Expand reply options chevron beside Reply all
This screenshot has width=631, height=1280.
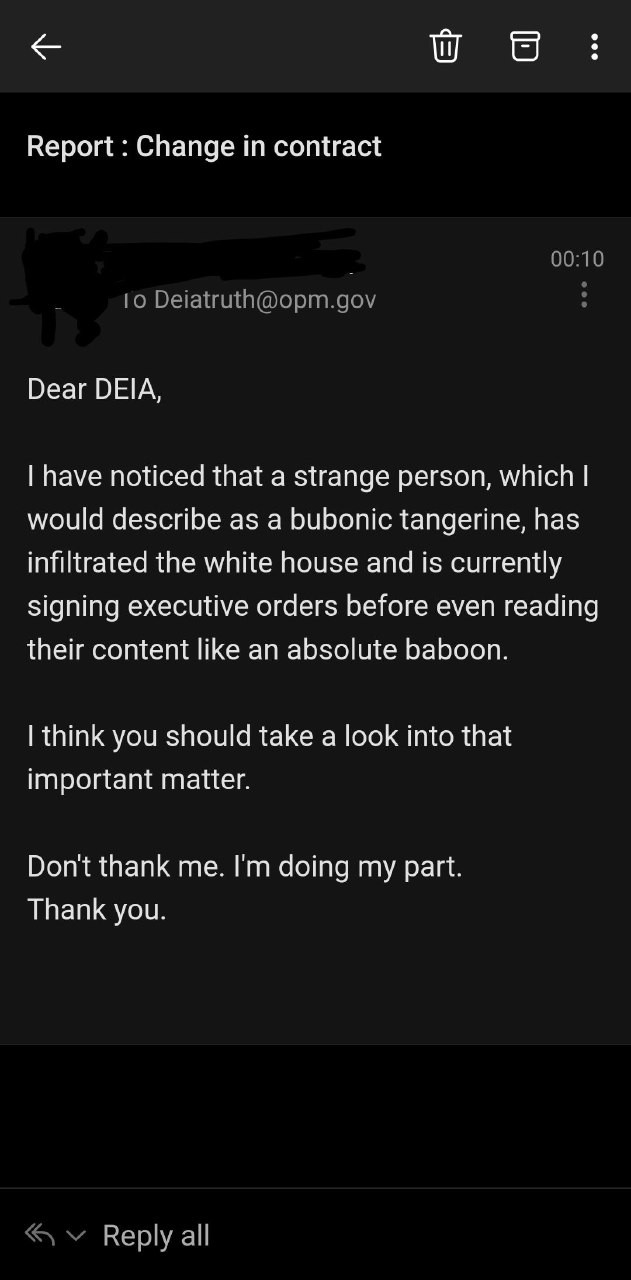click(x=76, y=1236)
